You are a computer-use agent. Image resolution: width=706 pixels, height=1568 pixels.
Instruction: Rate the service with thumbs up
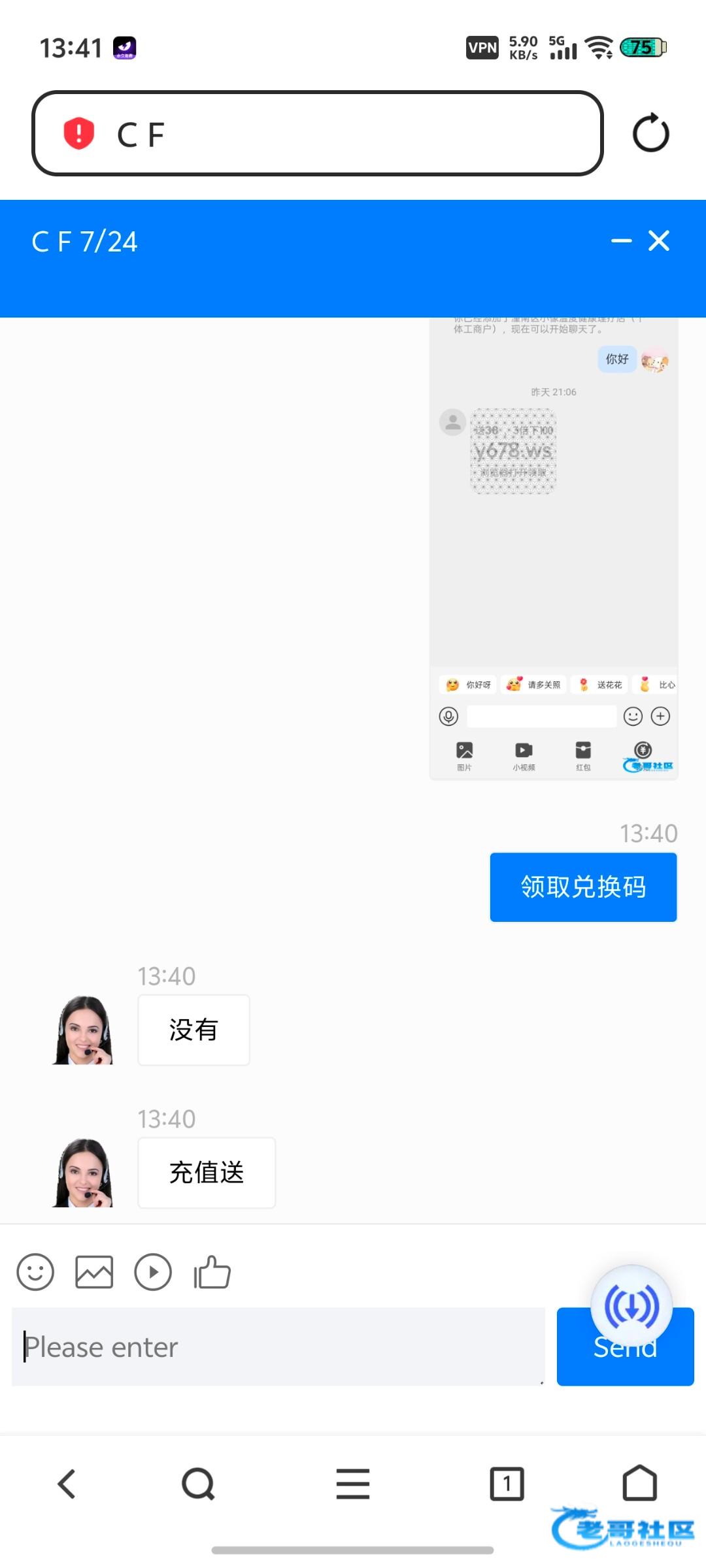tap(212, 1272)
